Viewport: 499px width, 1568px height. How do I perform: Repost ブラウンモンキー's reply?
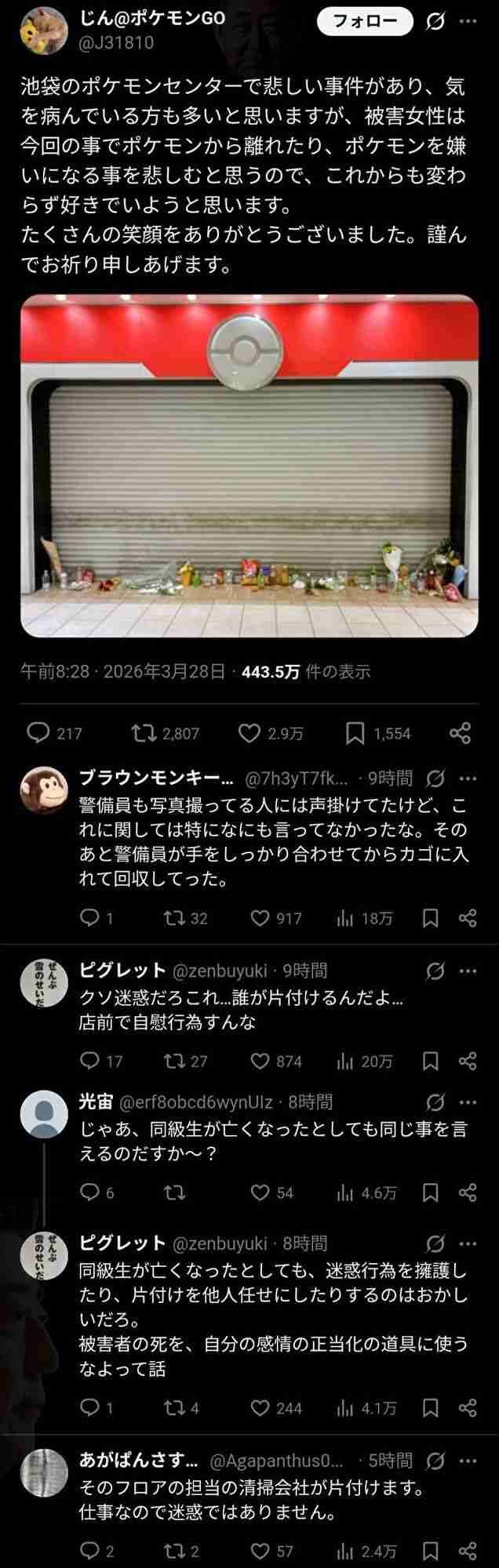(174, 918)
